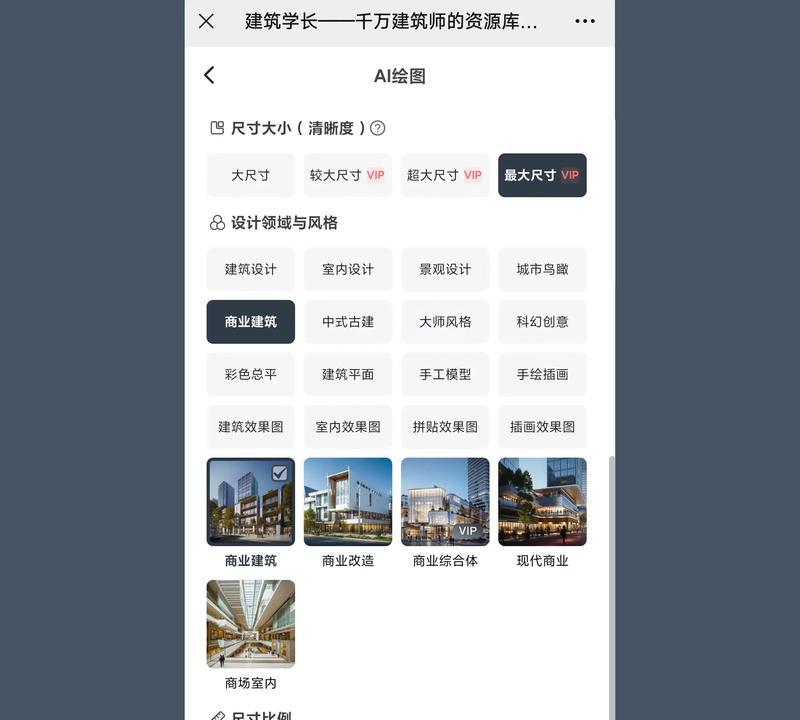800x720 pixels.
Task: Go back from AI绘图 page
Action: (x=209, y=75)
